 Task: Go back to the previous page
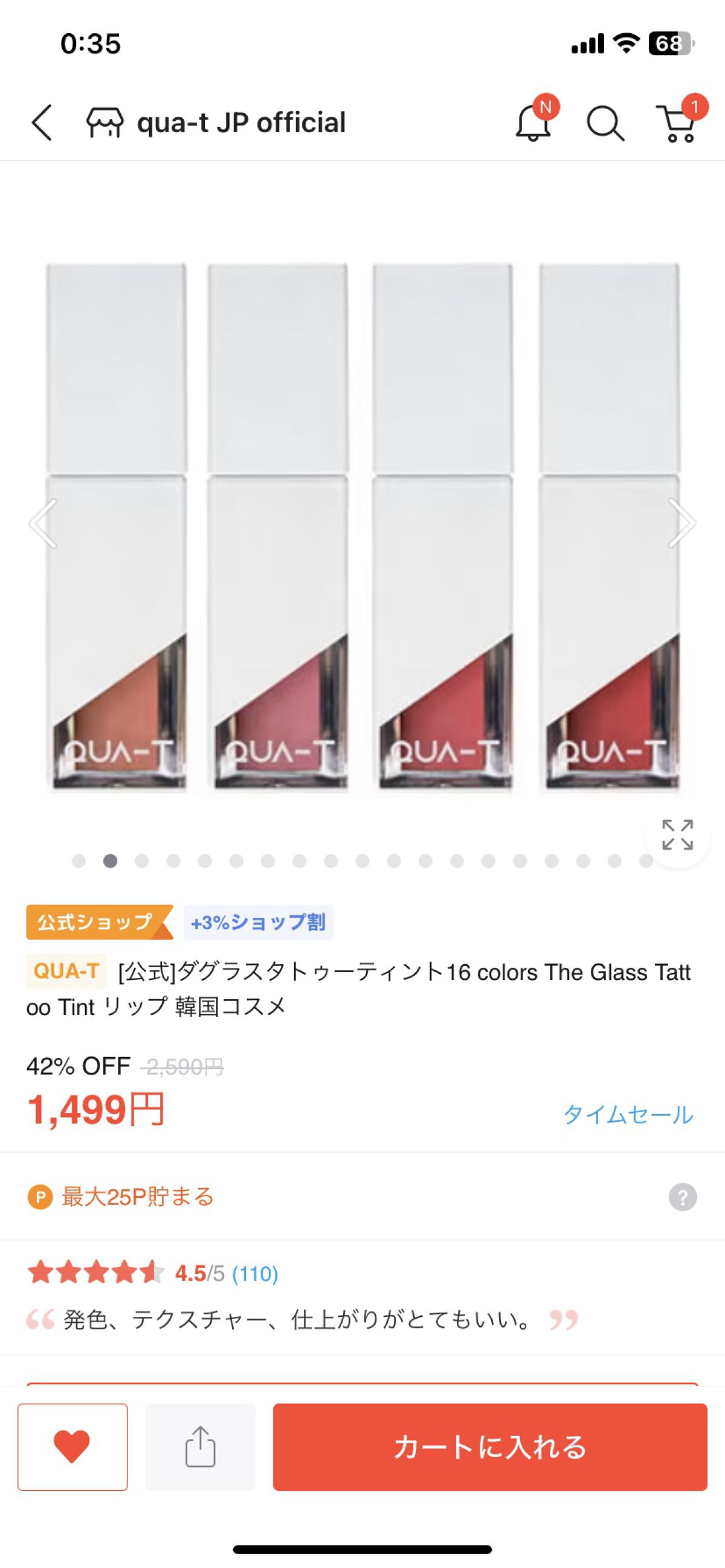click(42, 123)
